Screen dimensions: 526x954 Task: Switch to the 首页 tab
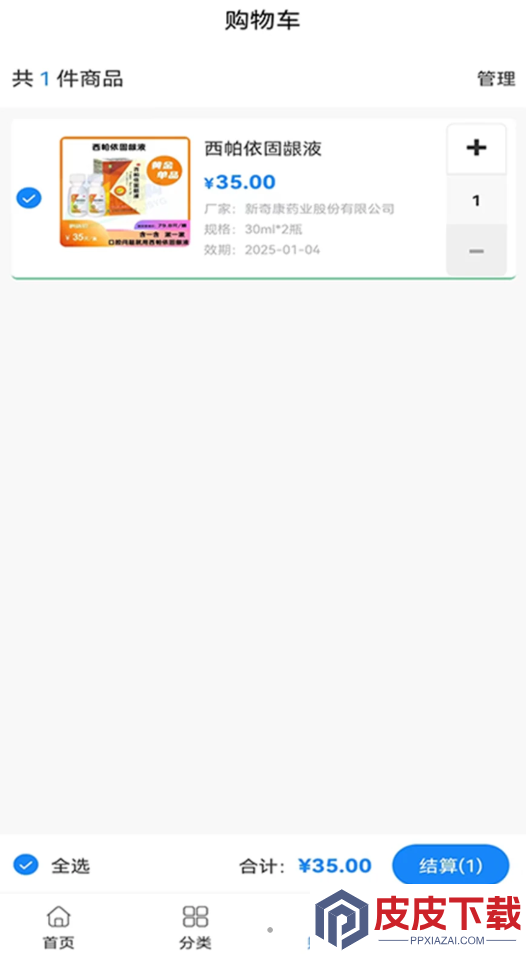coord(58,927)
